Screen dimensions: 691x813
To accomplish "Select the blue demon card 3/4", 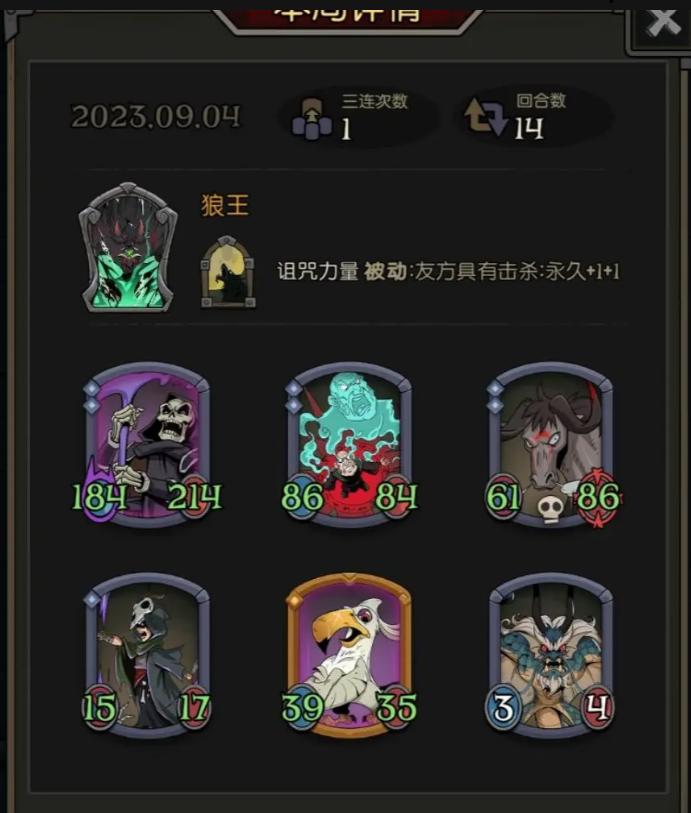I will tap(551, 655).
